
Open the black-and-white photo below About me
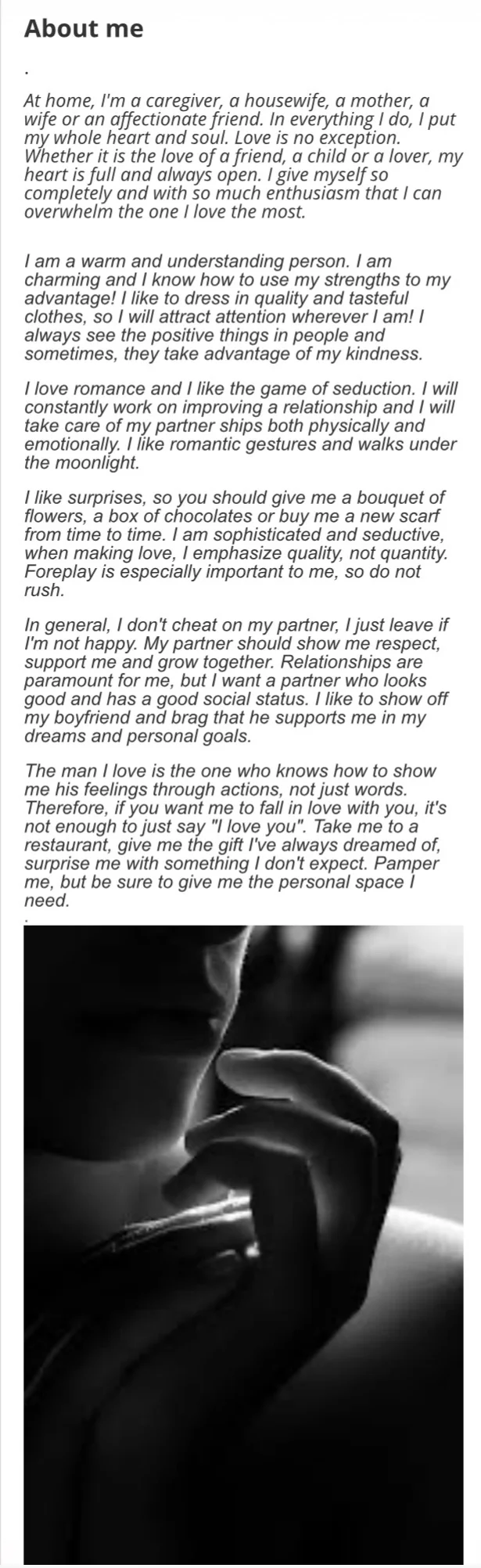242,1244
